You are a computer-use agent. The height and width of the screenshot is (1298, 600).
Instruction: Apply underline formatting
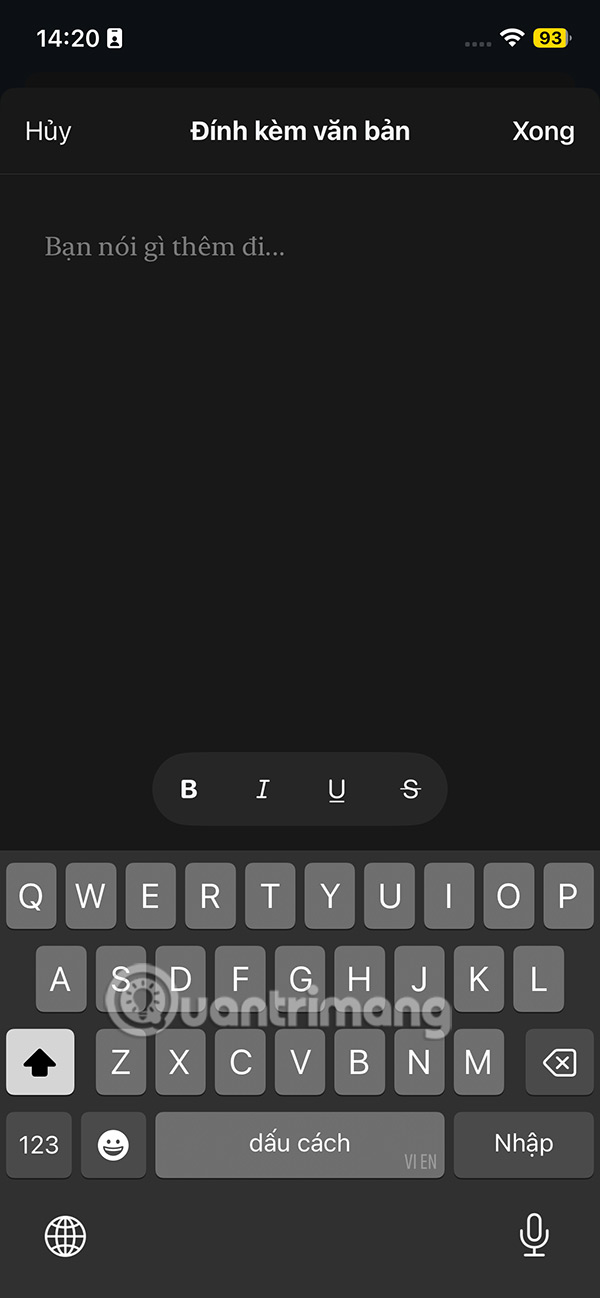tap(336, 790)
